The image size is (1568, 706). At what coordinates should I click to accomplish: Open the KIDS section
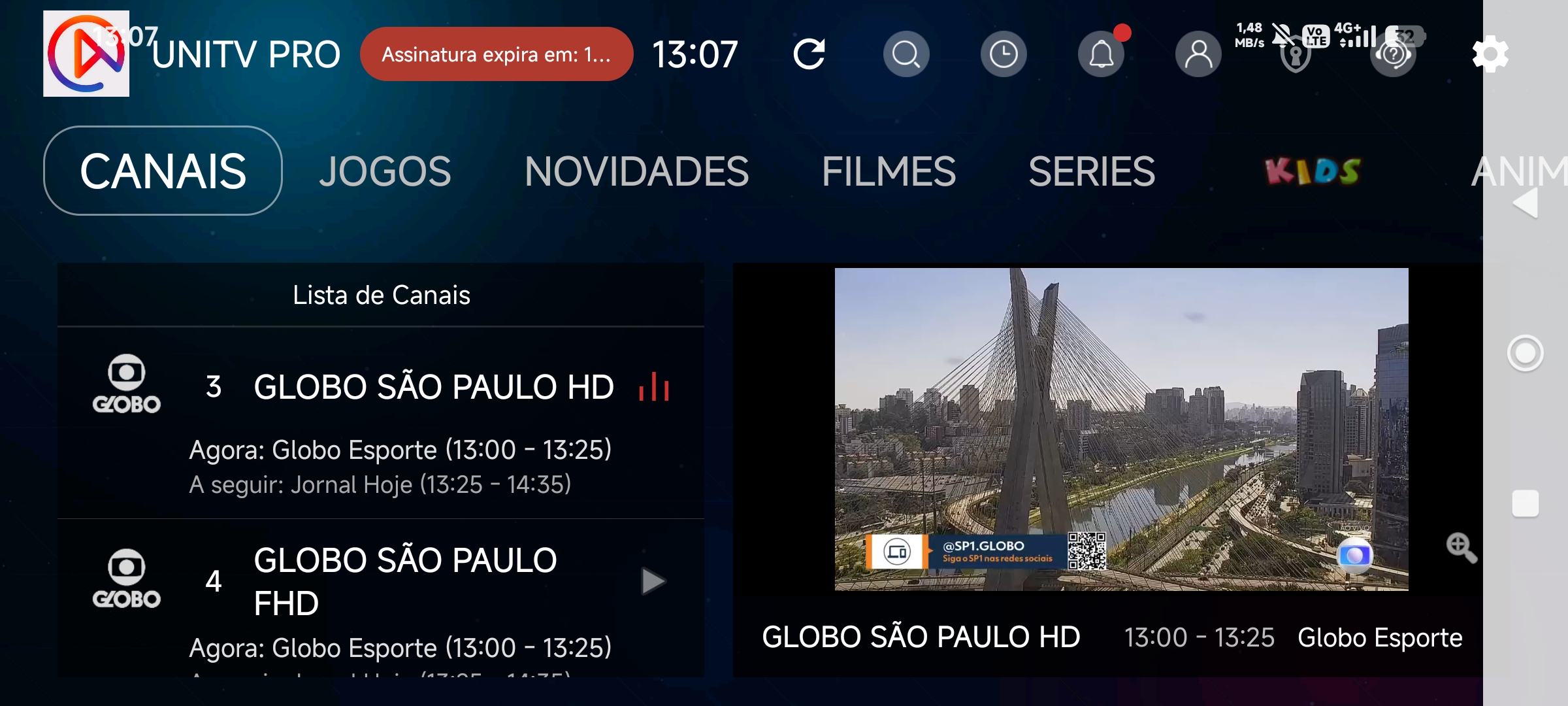[x=1313, y=171]
